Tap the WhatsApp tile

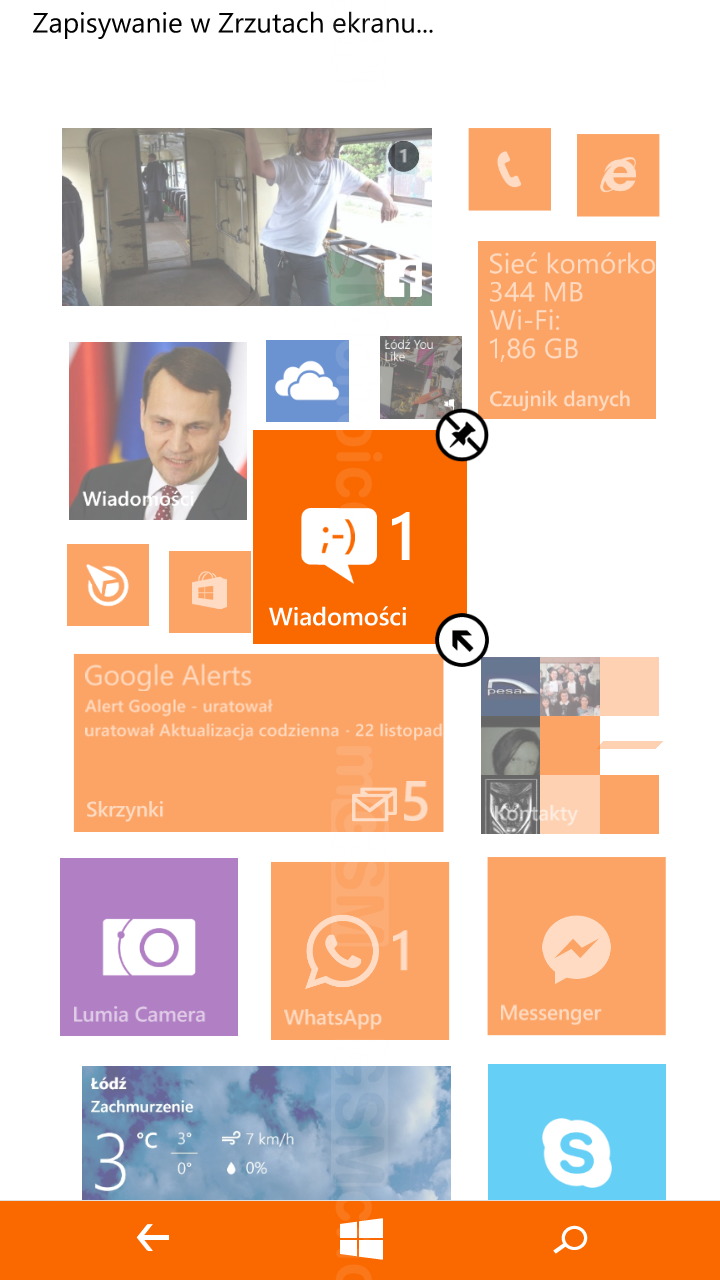tap(360, 951)
